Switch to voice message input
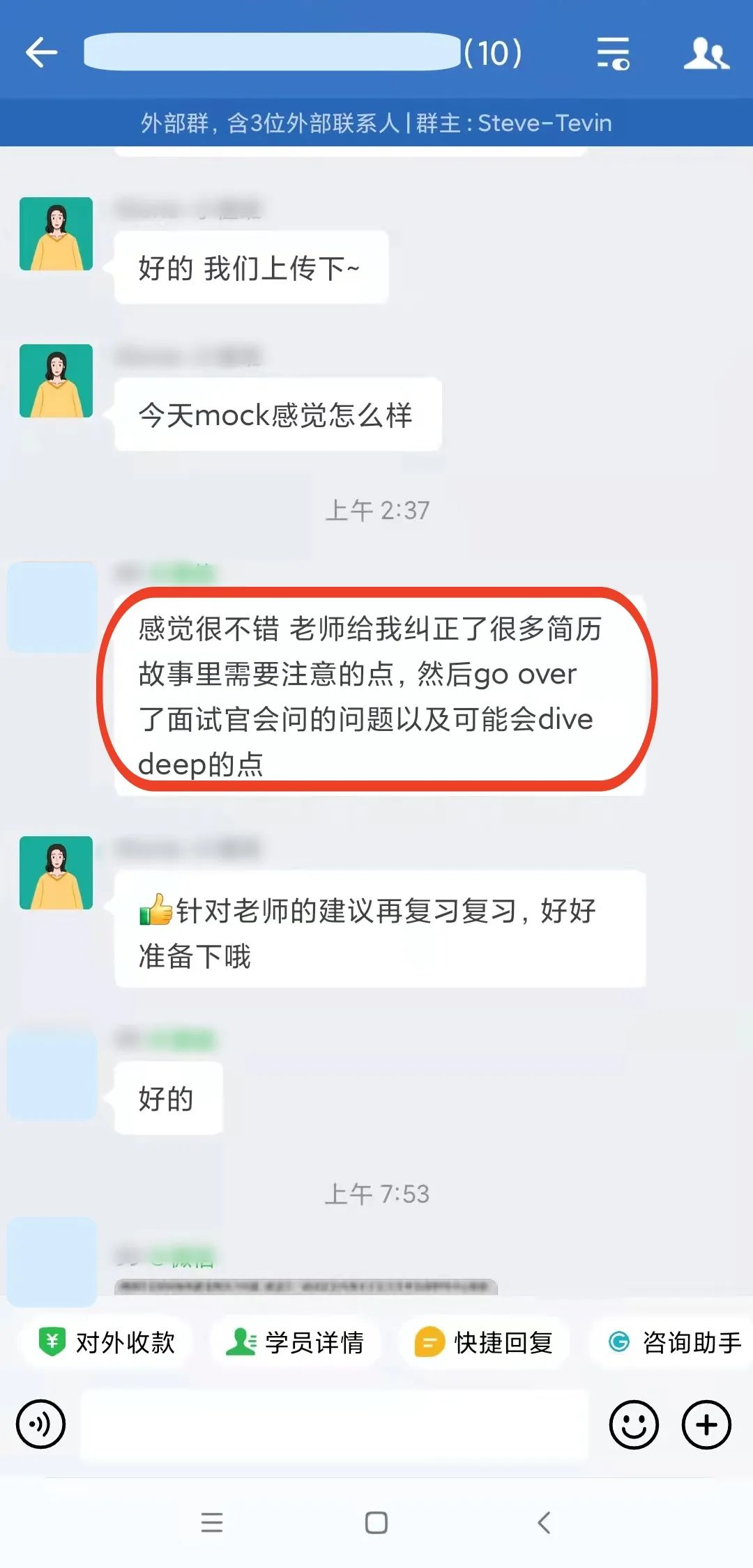Image resolution: width=753 pixels, height=1568 pixels. [41, 1424]
